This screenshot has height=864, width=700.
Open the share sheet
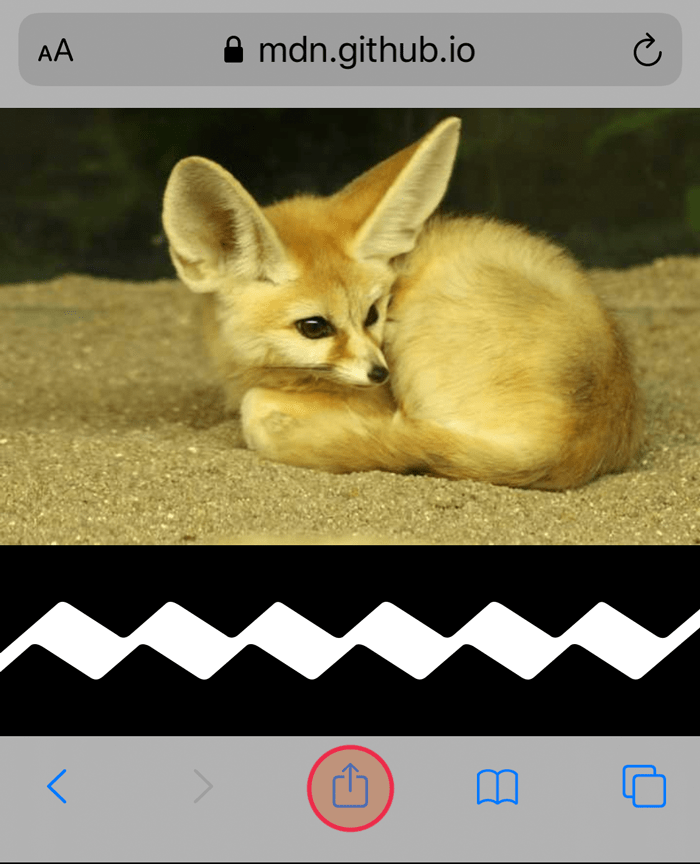pos(350,789)
